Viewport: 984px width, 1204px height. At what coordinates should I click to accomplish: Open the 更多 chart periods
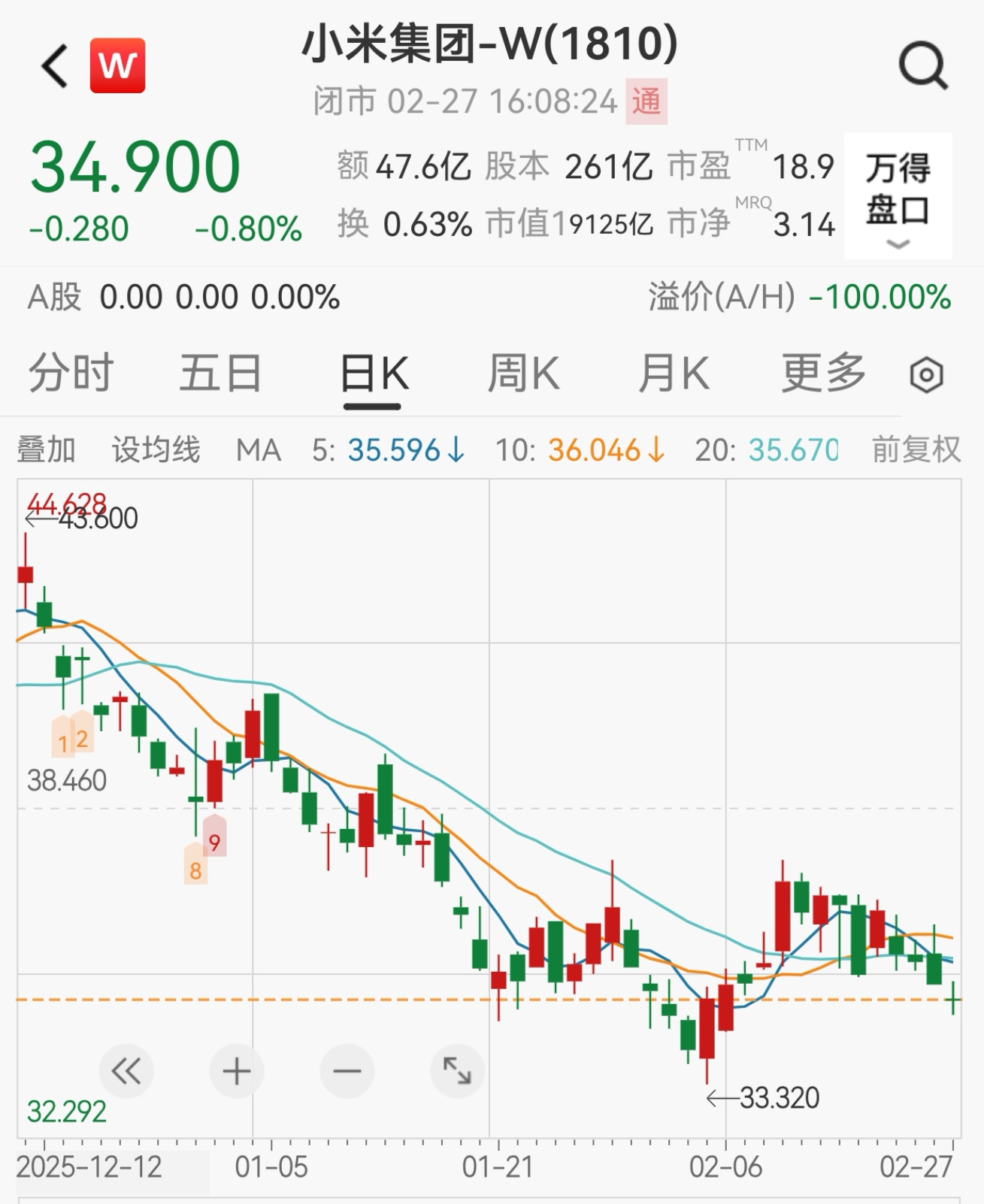pyautogui.click(x=823, y=373)
